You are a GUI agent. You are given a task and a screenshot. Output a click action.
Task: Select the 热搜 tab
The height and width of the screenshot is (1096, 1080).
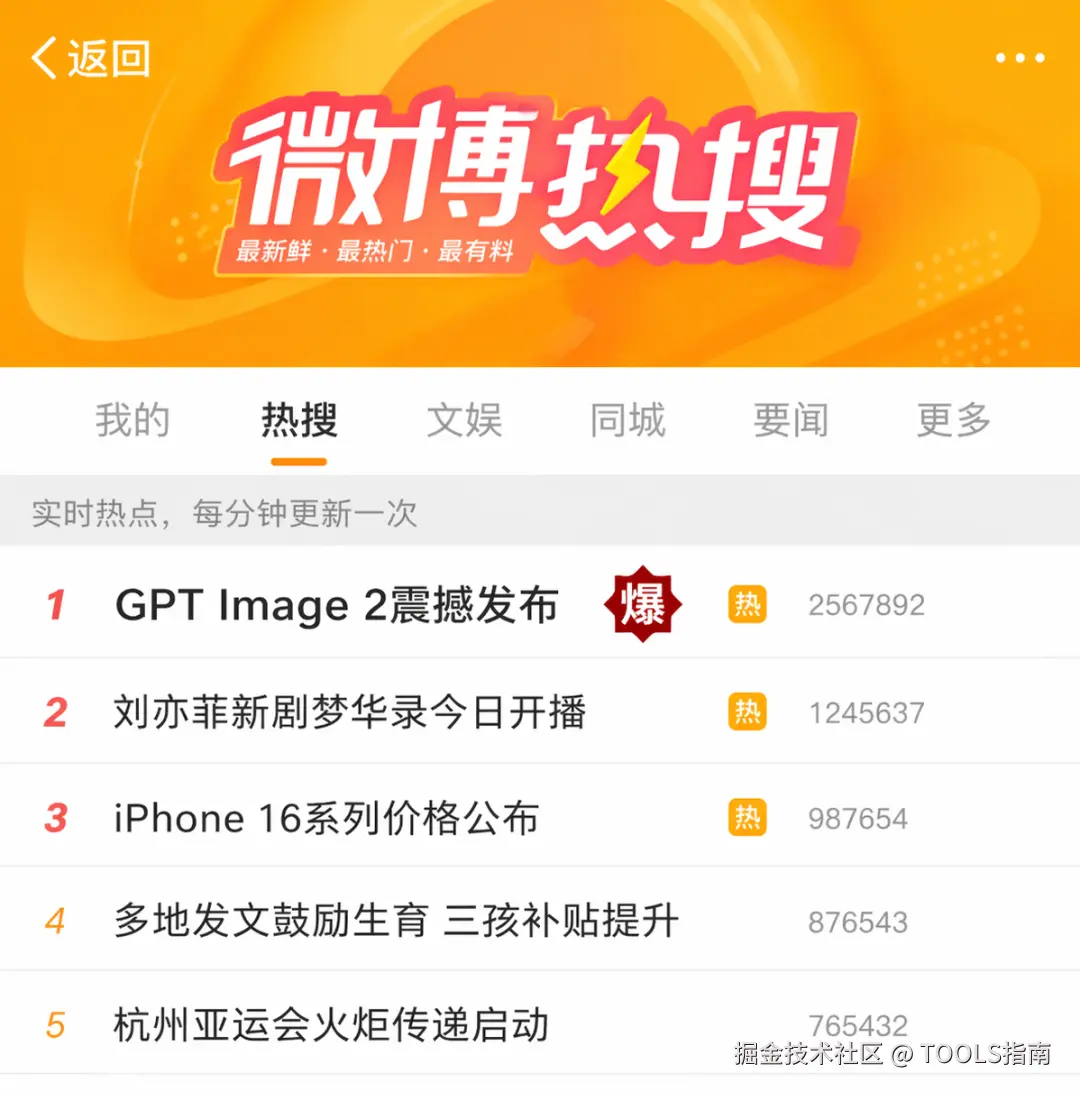(299, 421)
